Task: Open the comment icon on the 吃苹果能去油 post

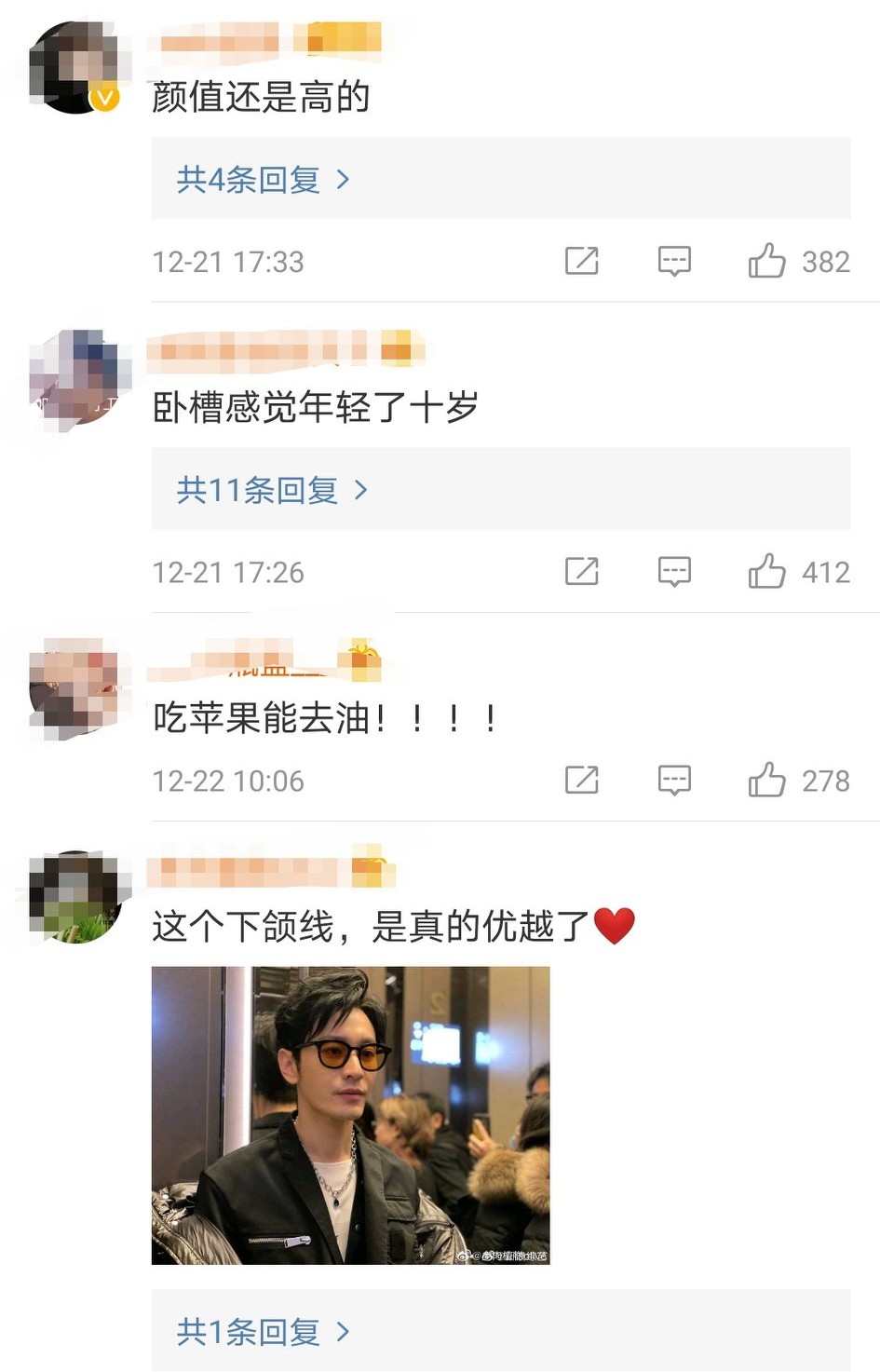Action: (673, 781)
